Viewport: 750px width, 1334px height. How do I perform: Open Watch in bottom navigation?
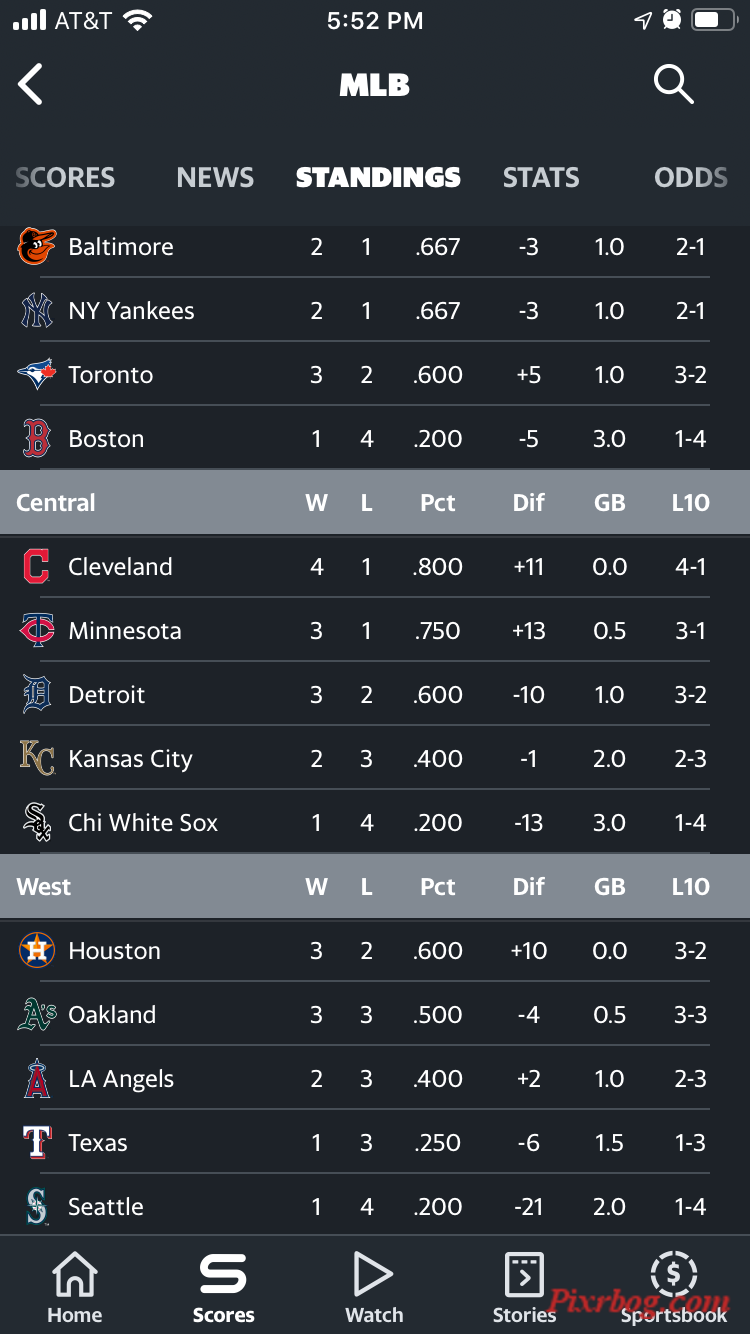pos(374,1288)
